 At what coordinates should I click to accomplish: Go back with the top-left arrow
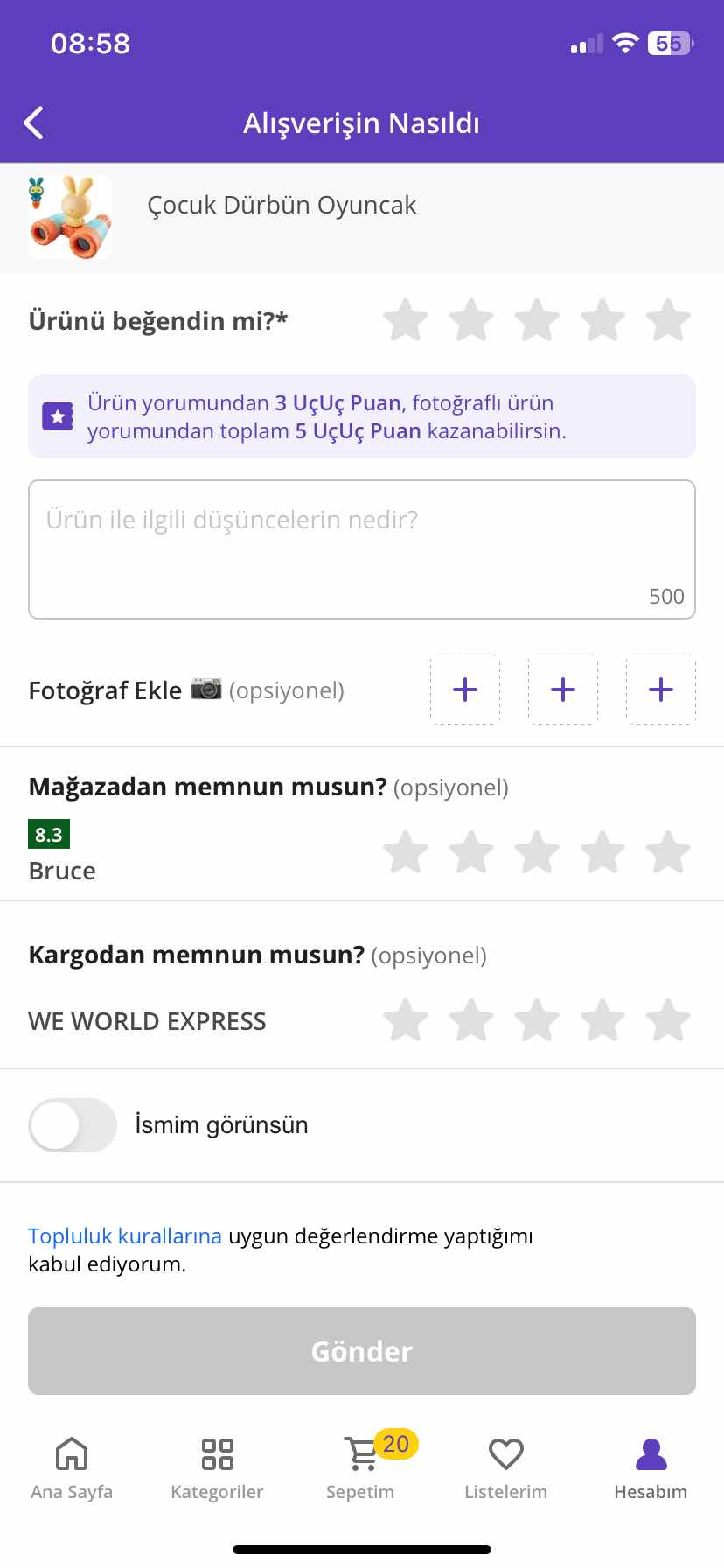click(x=34, y=123)
